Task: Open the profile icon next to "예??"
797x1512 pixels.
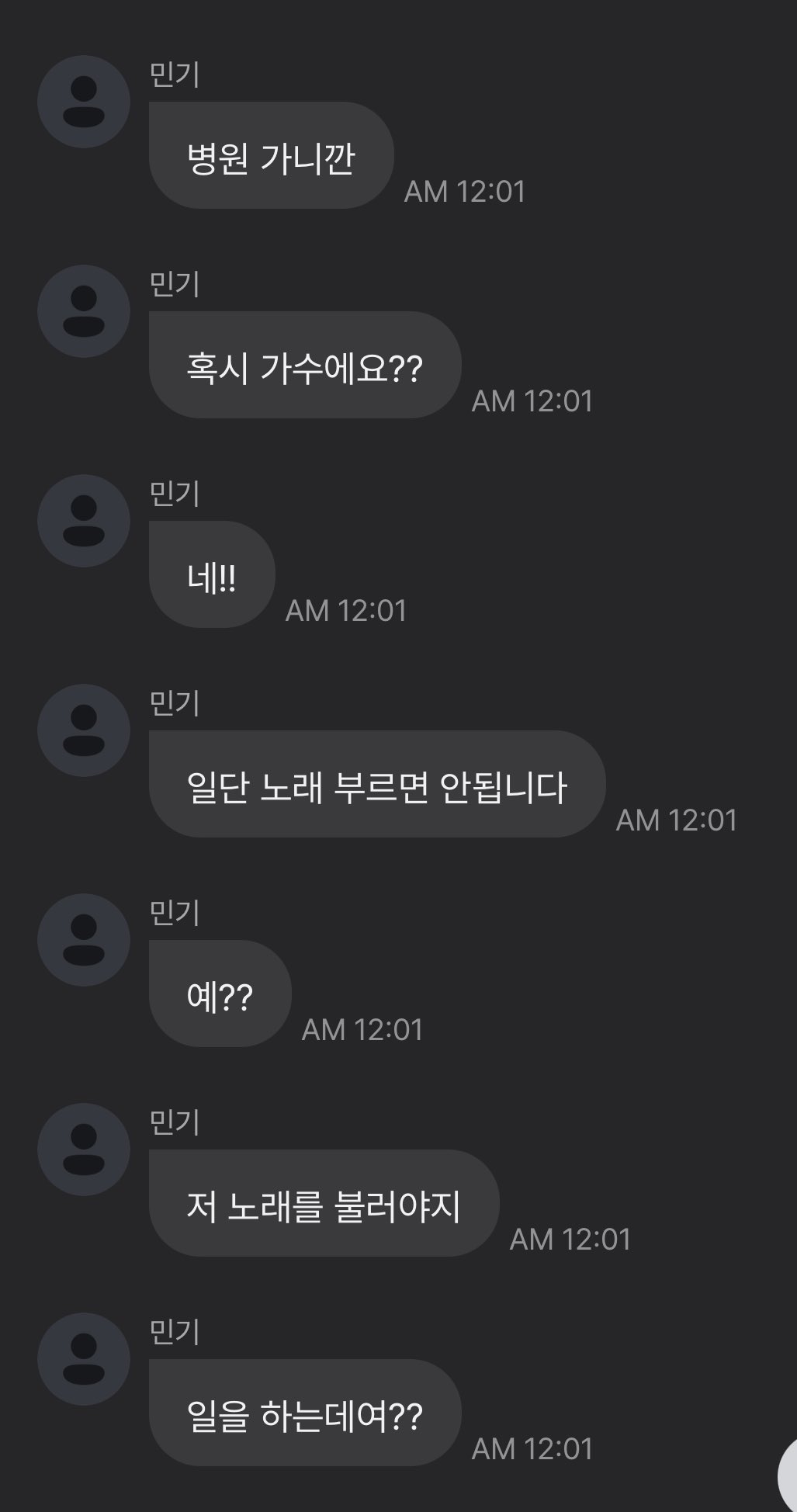Action: coord(83,940)
